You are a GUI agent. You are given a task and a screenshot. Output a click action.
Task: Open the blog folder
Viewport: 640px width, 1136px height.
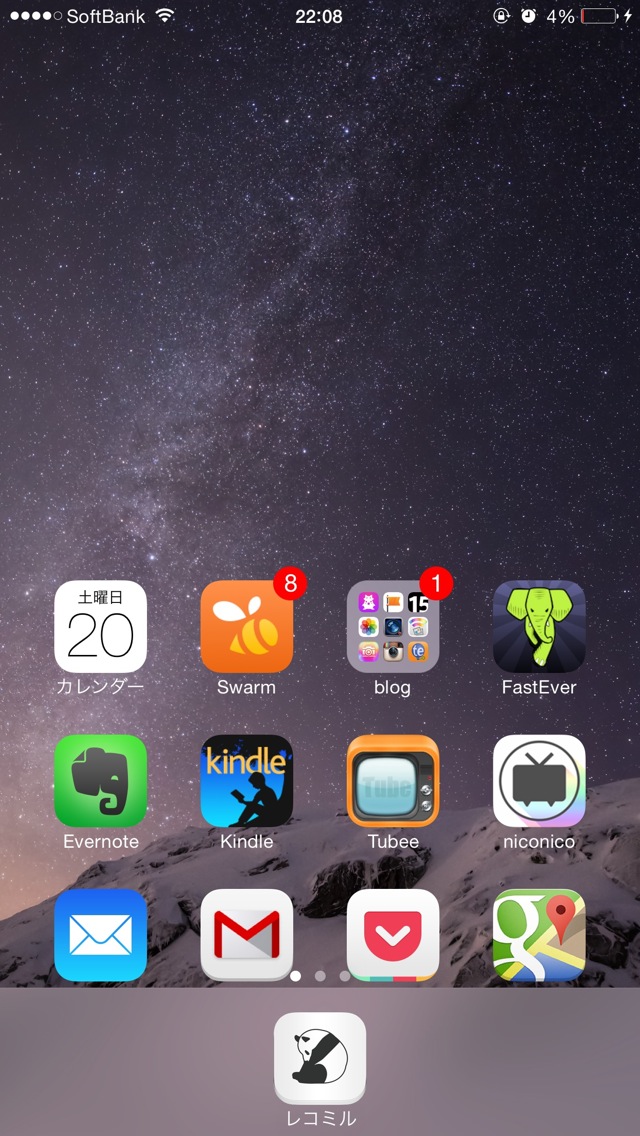pos(393,627)
